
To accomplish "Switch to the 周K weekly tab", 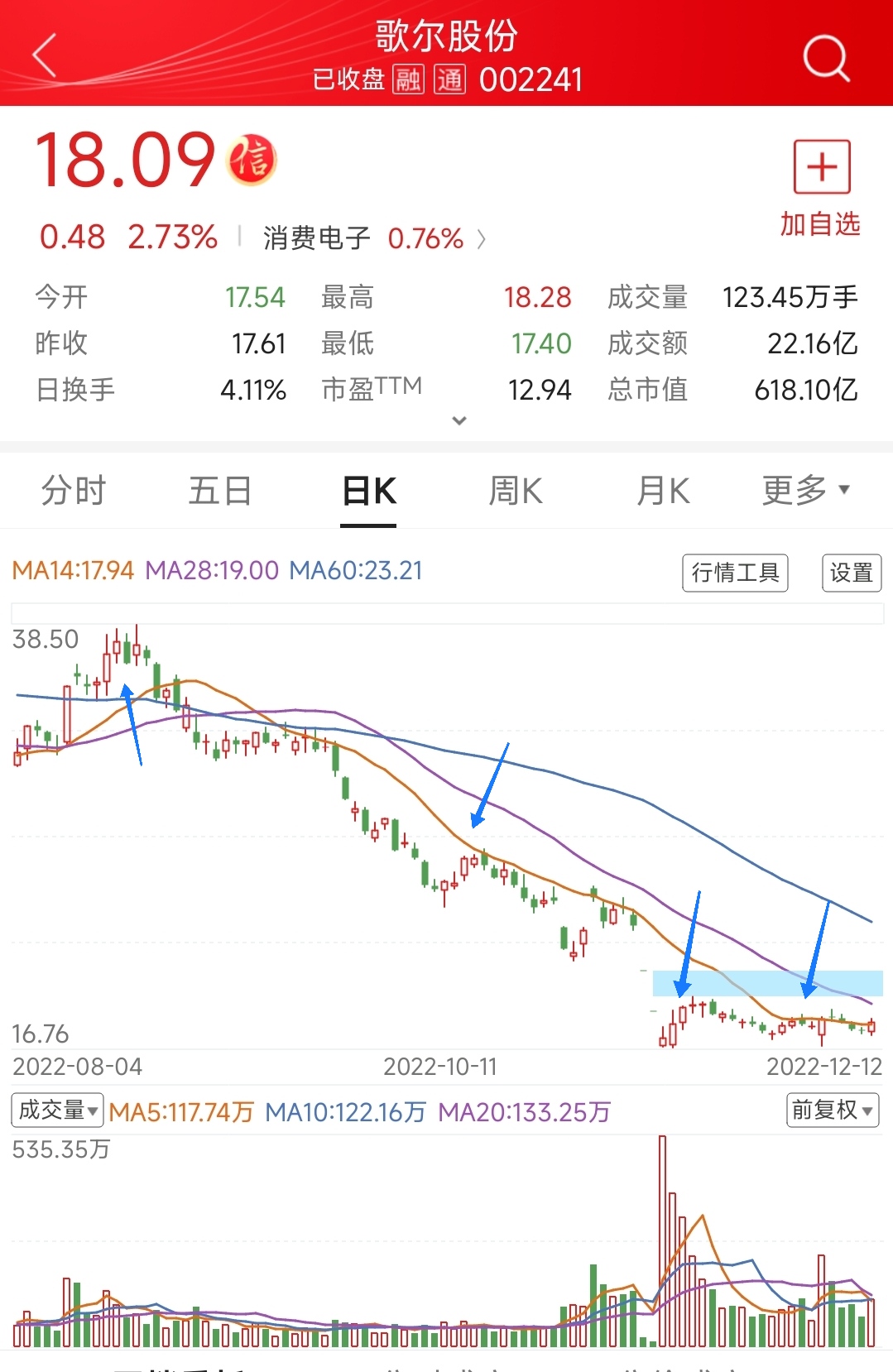I will 515,491.
